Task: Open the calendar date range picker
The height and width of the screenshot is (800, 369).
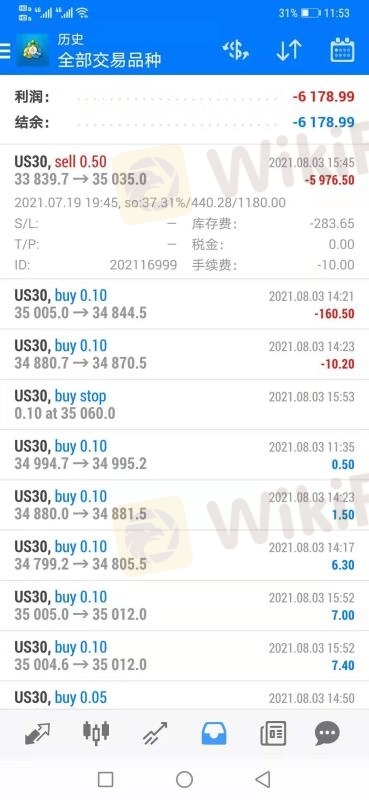Action: click(x=342, y=50)
